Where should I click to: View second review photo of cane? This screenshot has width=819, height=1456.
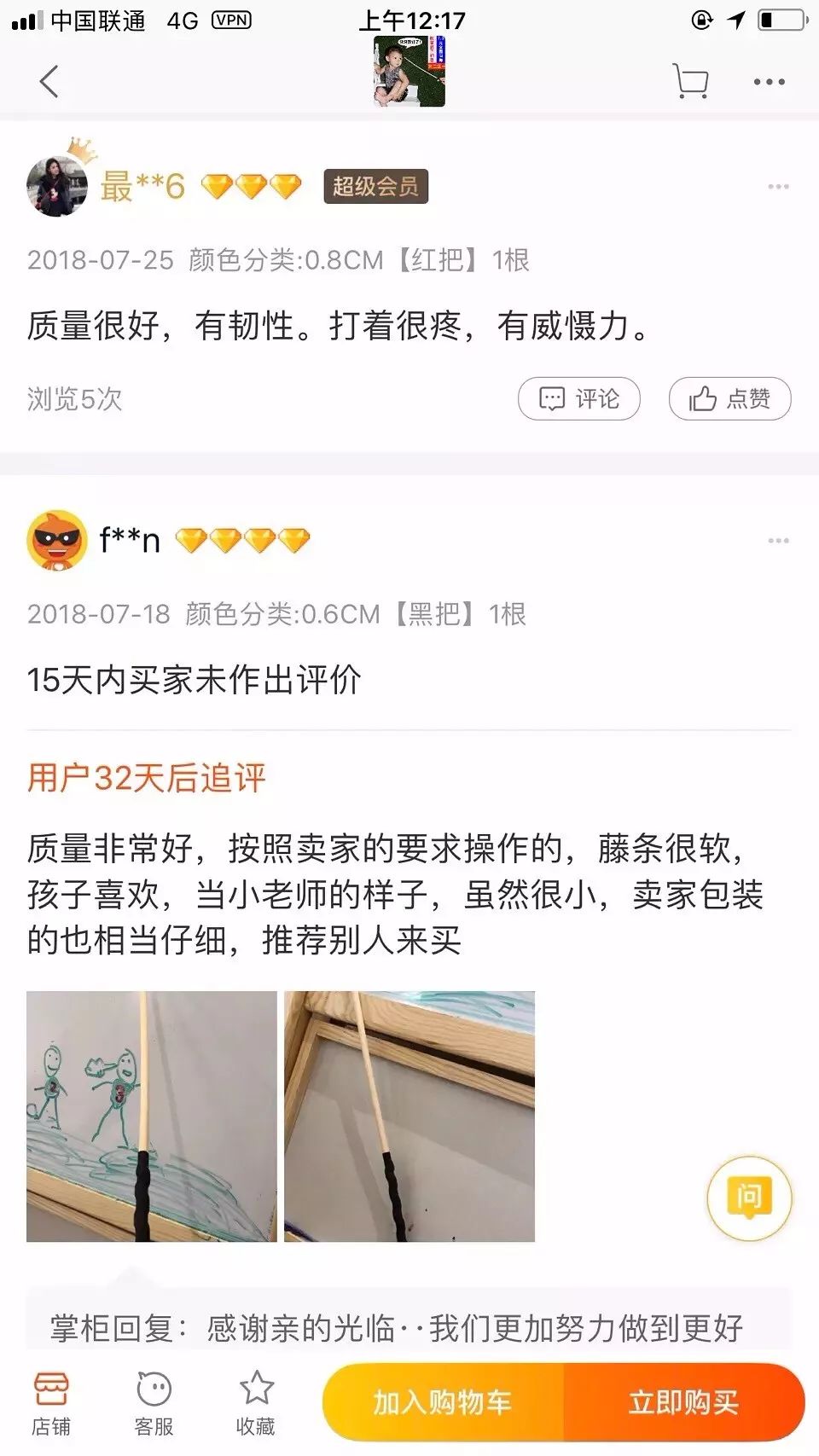[x=409, y=1116]
